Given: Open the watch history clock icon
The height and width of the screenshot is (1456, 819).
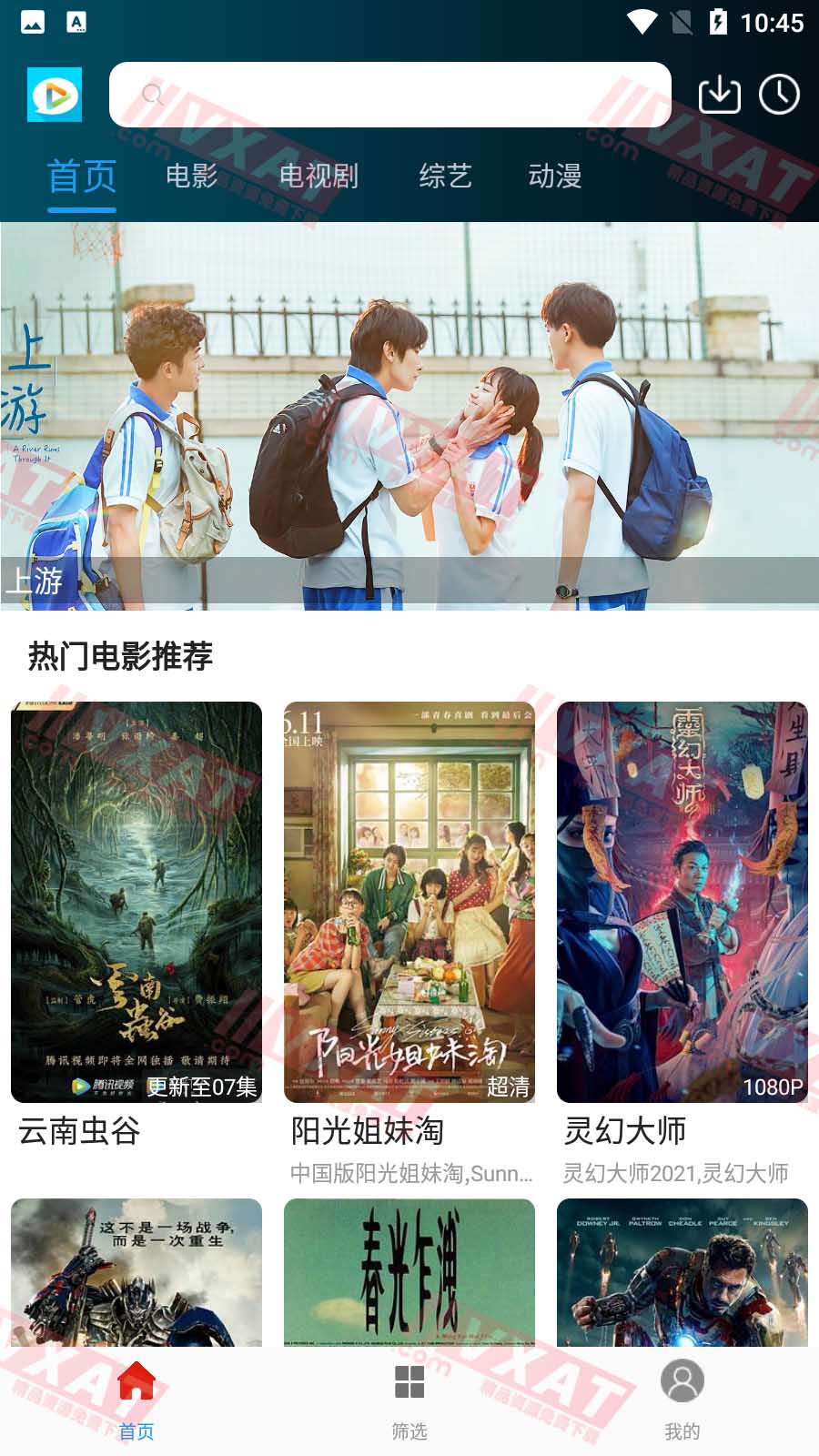Looking at the screenshot, I should pos(779,95).
